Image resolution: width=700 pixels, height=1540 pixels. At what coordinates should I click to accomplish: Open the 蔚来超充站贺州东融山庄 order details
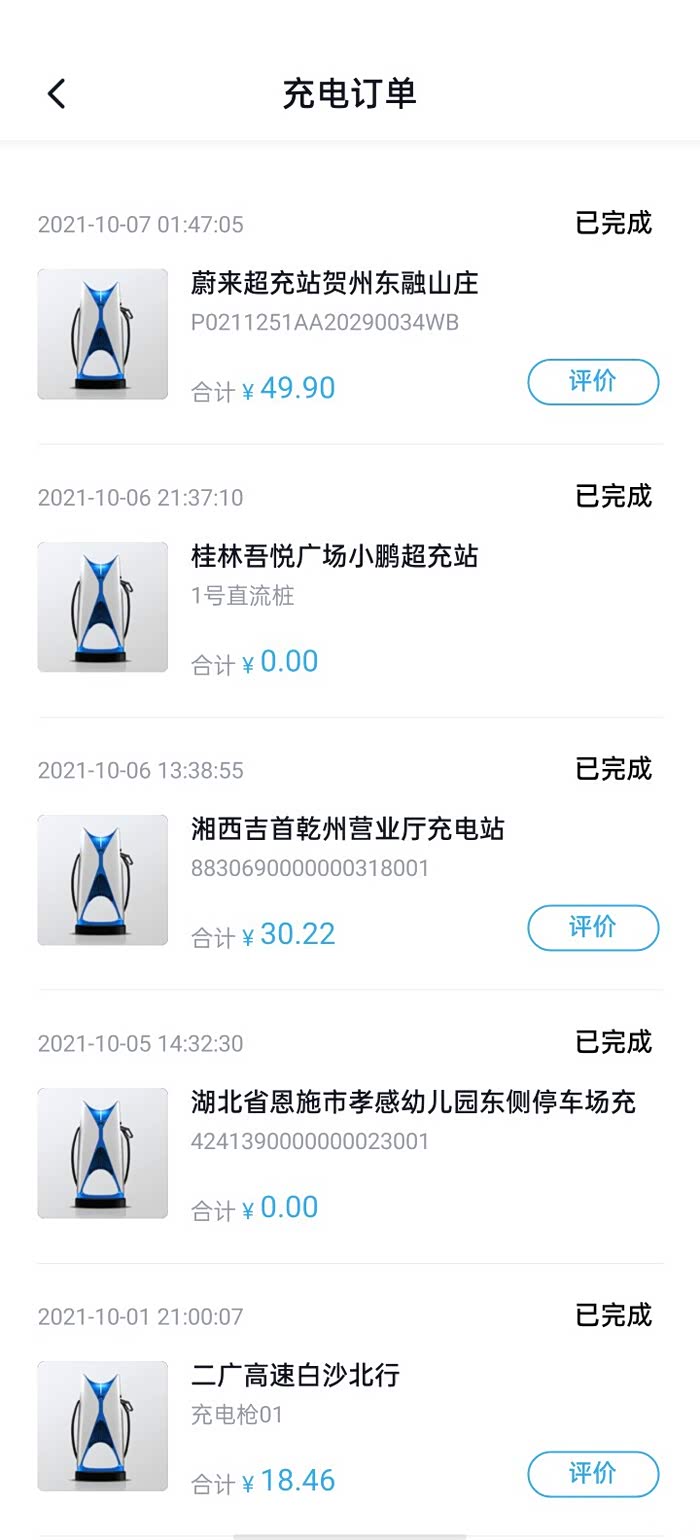pos(334,284)
